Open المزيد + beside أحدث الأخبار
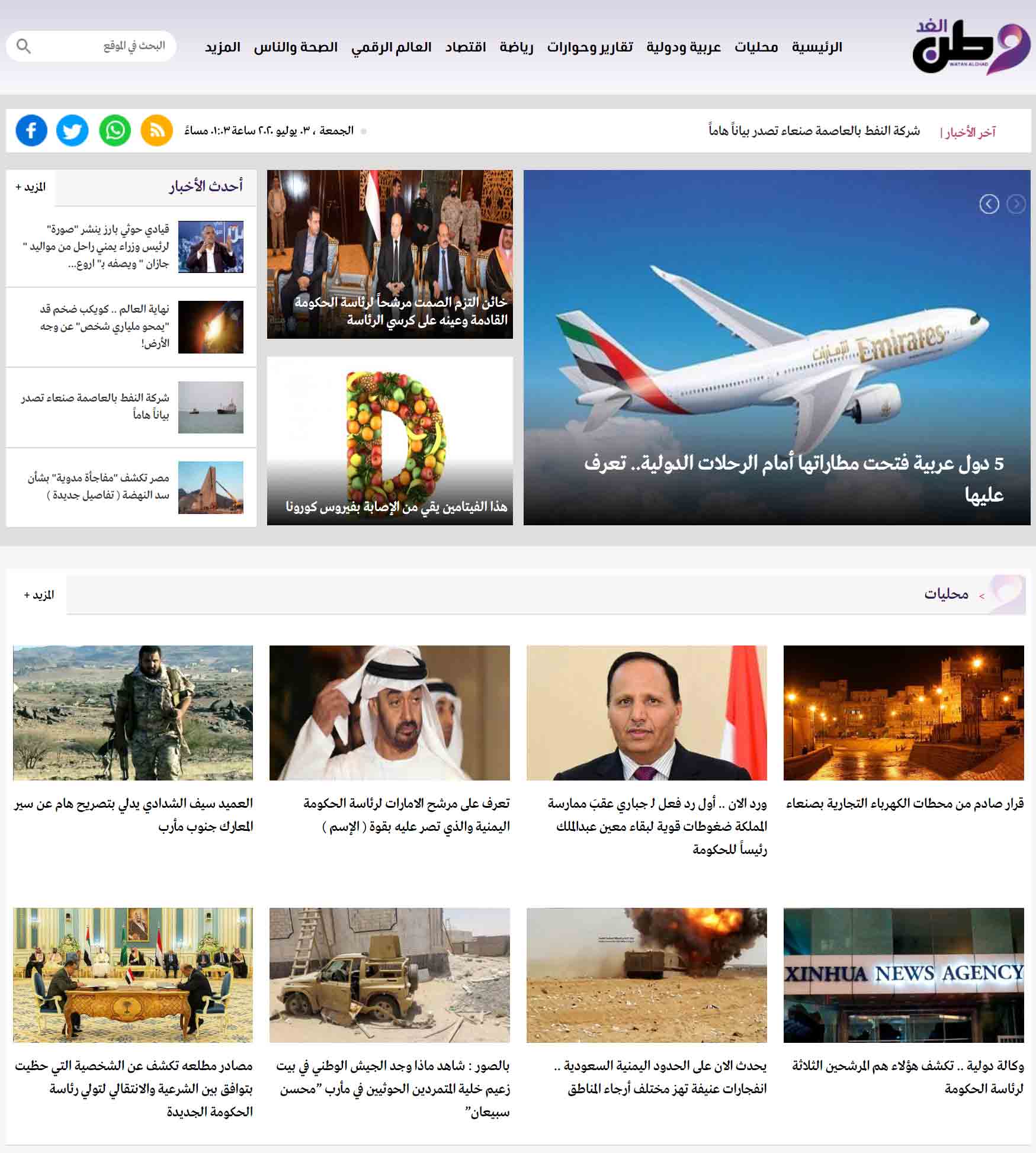Image resolution: width=1036 pixels, height=1153 pixels. tap(31, 187)
